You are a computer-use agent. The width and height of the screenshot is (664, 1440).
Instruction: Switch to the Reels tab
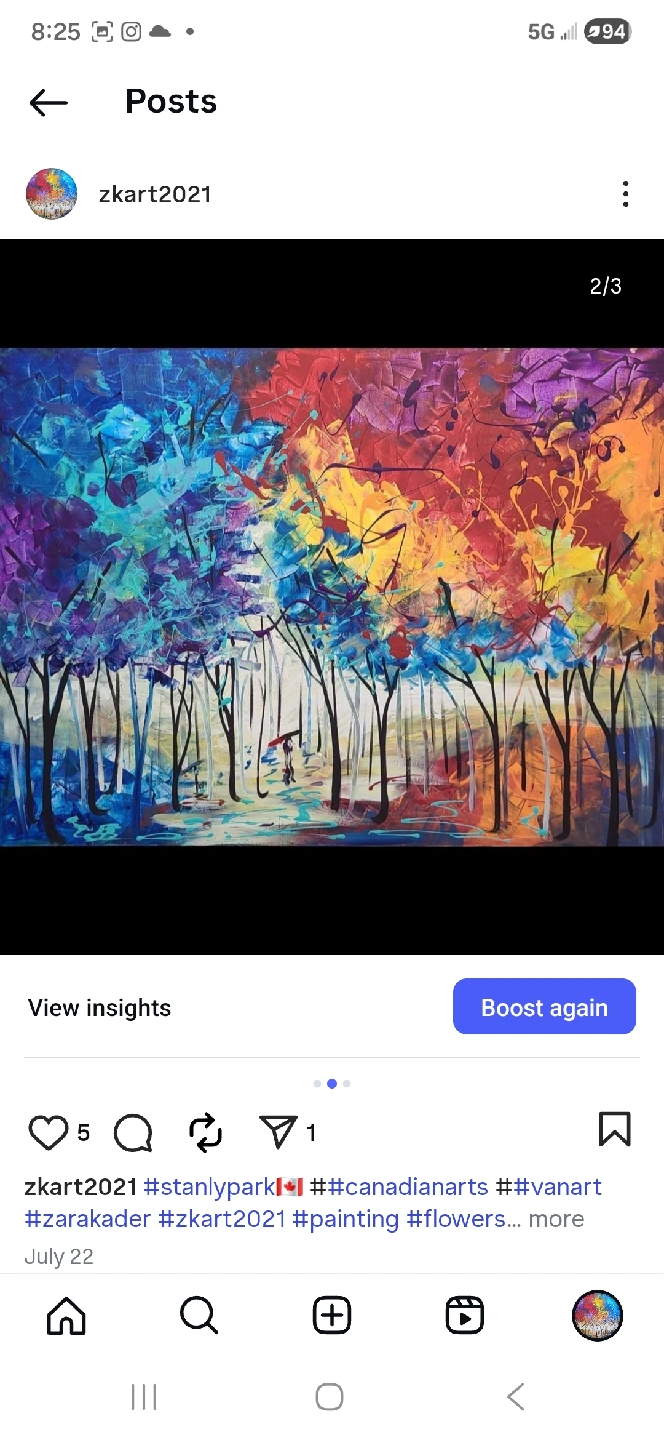465,1316
